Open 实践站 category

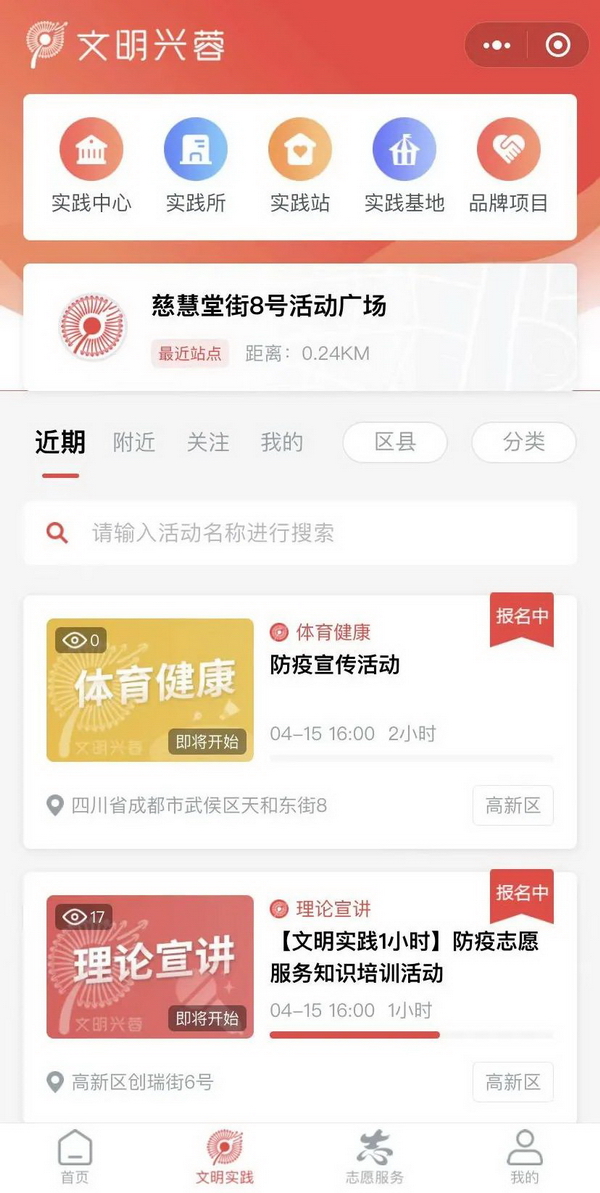300,166
